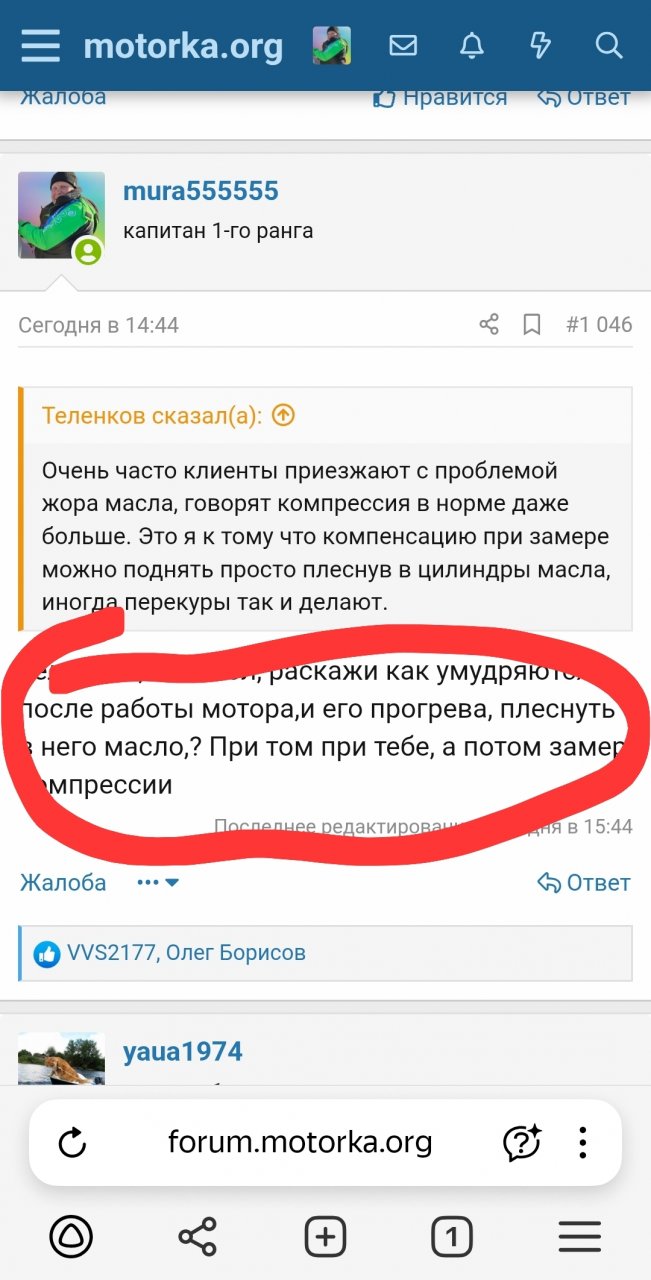The image size is (651, 1280).
Task: Open yaua1974's profile
Action: (x=182, y=1051)
